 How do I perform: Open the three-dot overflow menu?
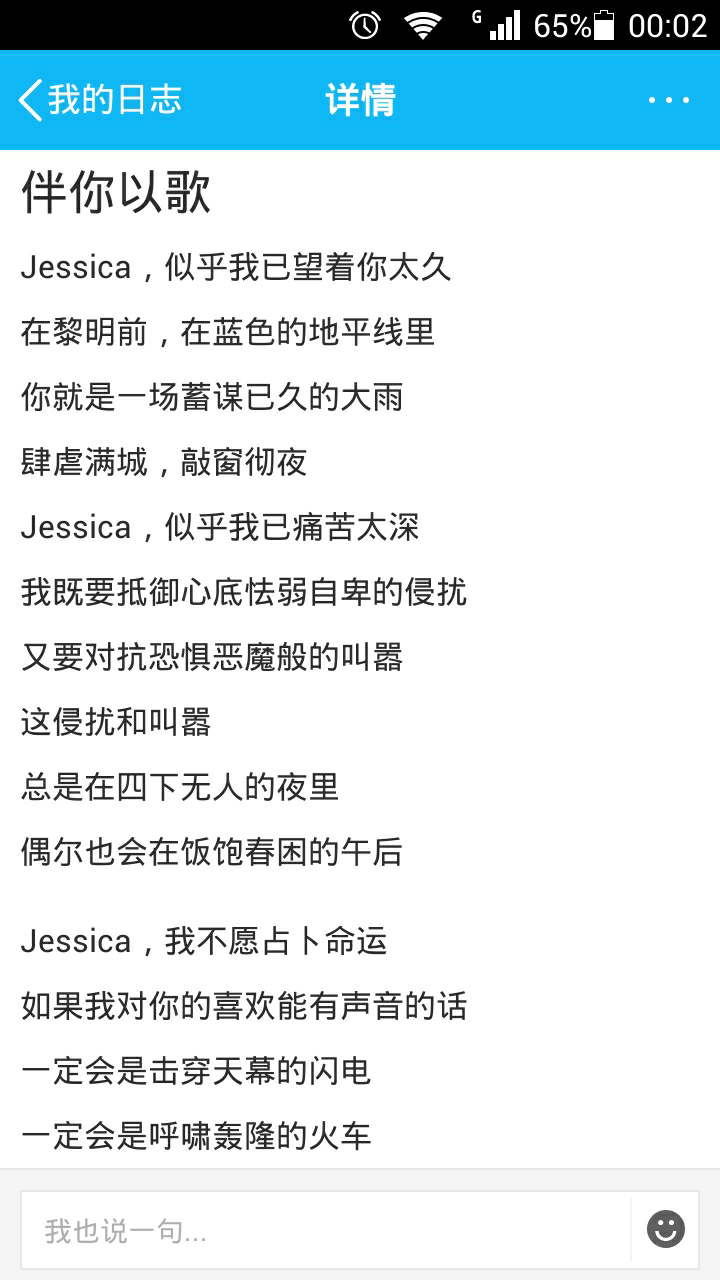(x=668, y=100)
